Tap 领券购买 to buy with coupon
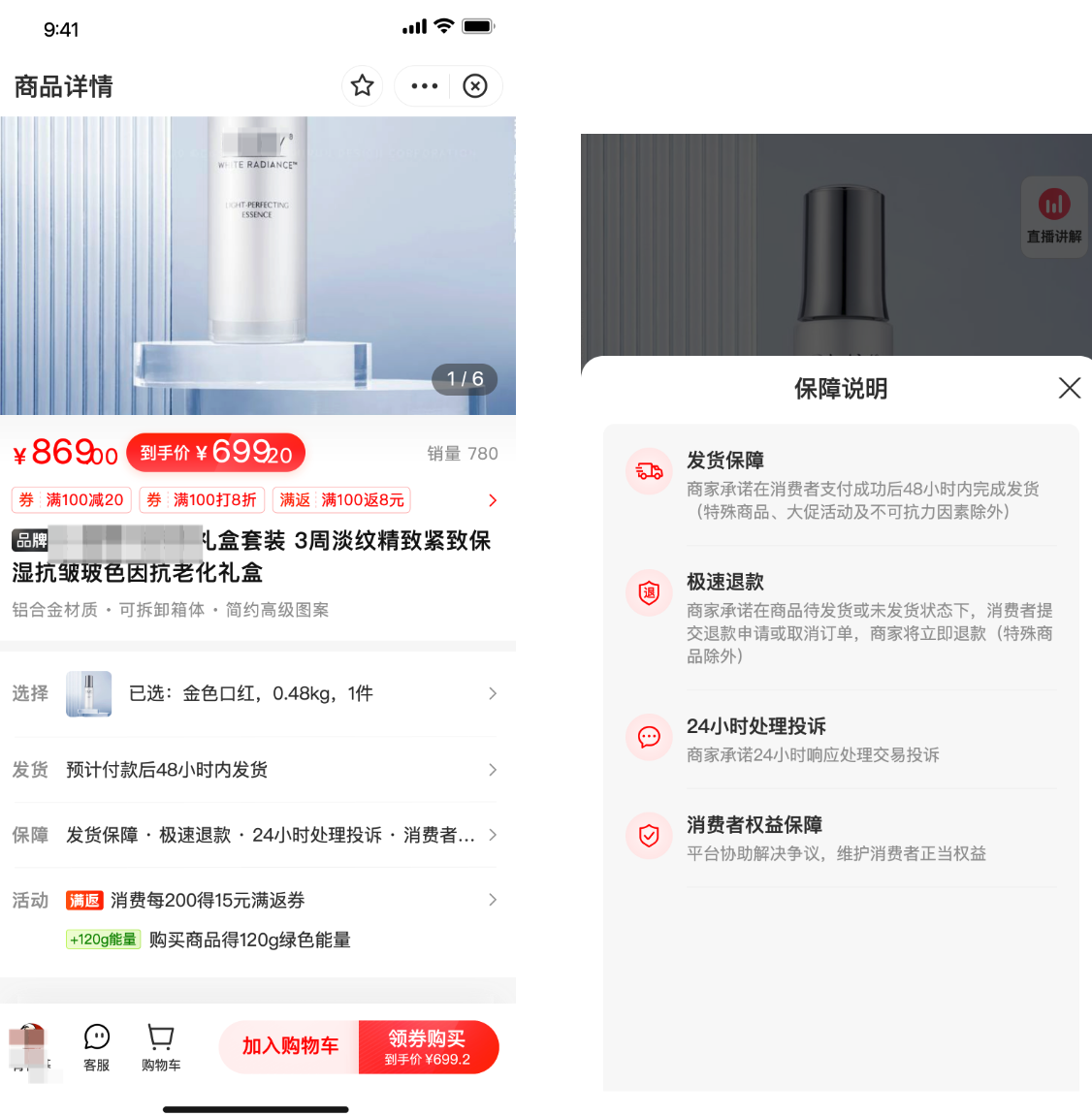This screenshot has width=1092, height=1116. tap(428, 1046)
